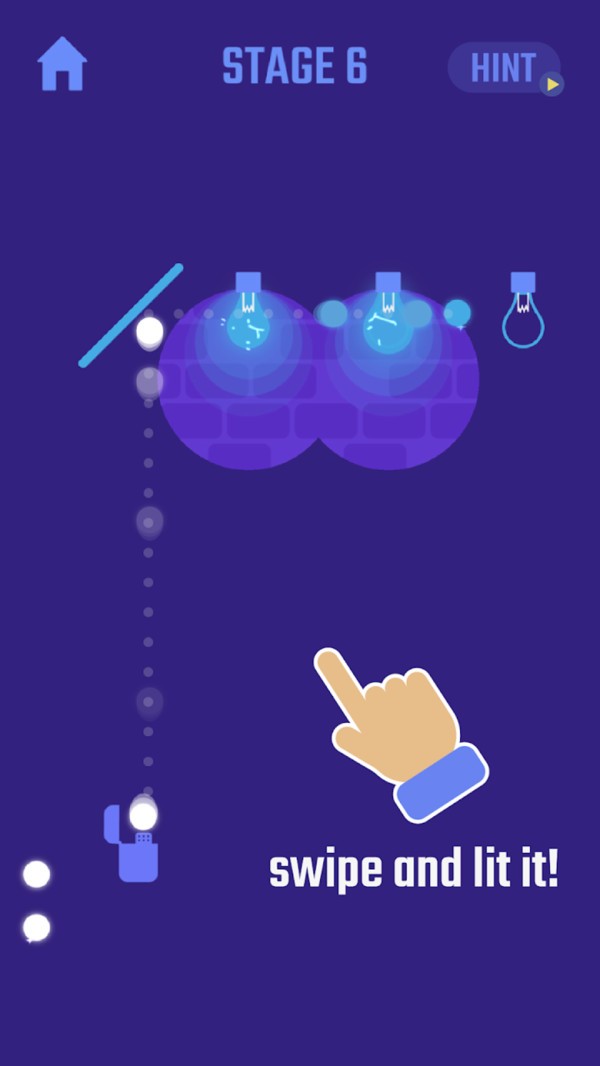Open the HINT video button
The height and width of the screenshot is (1066, 600).
(x=504, y=68)
